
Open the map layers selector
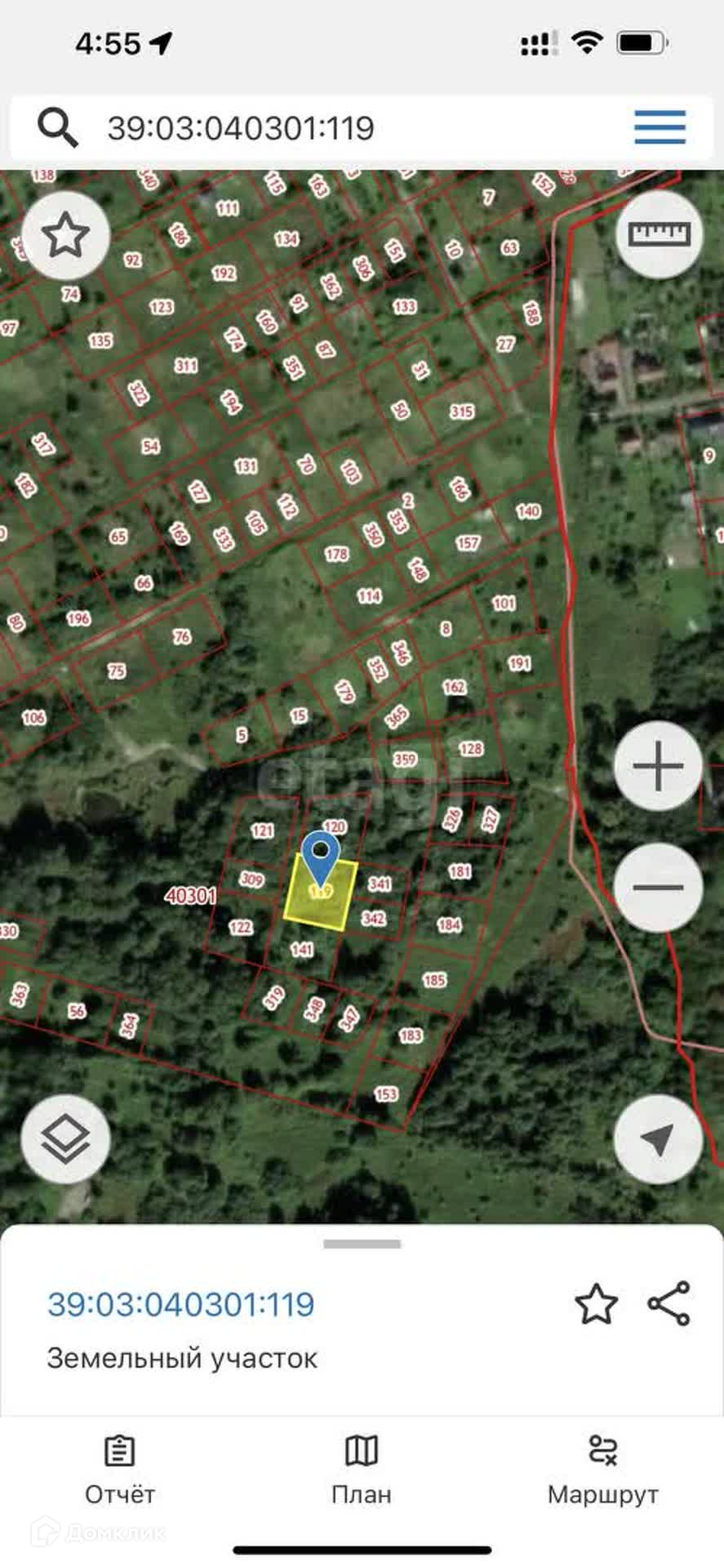point(65,1140)
